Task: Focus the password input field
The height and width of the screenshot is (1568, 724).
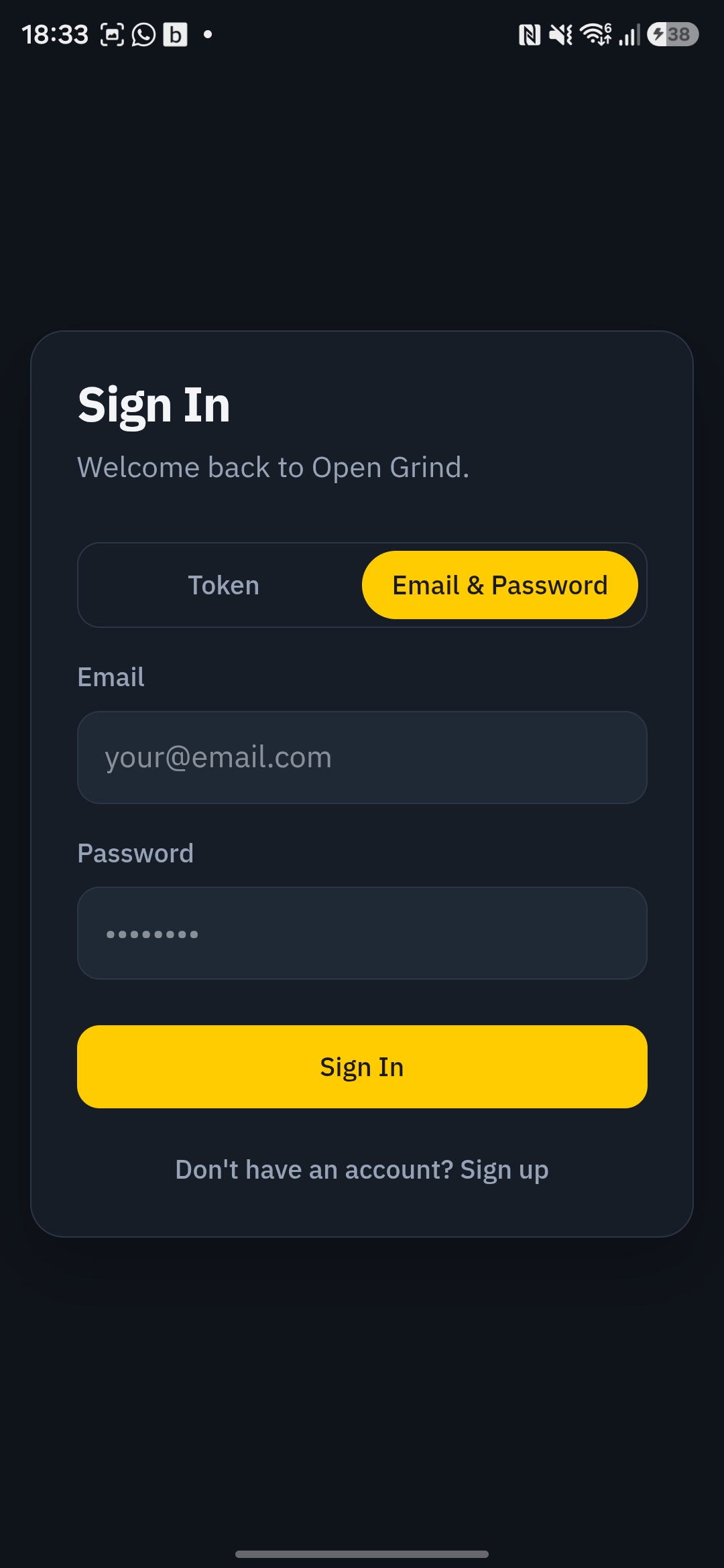Action: pyautogui.click(x=362, y=932)
